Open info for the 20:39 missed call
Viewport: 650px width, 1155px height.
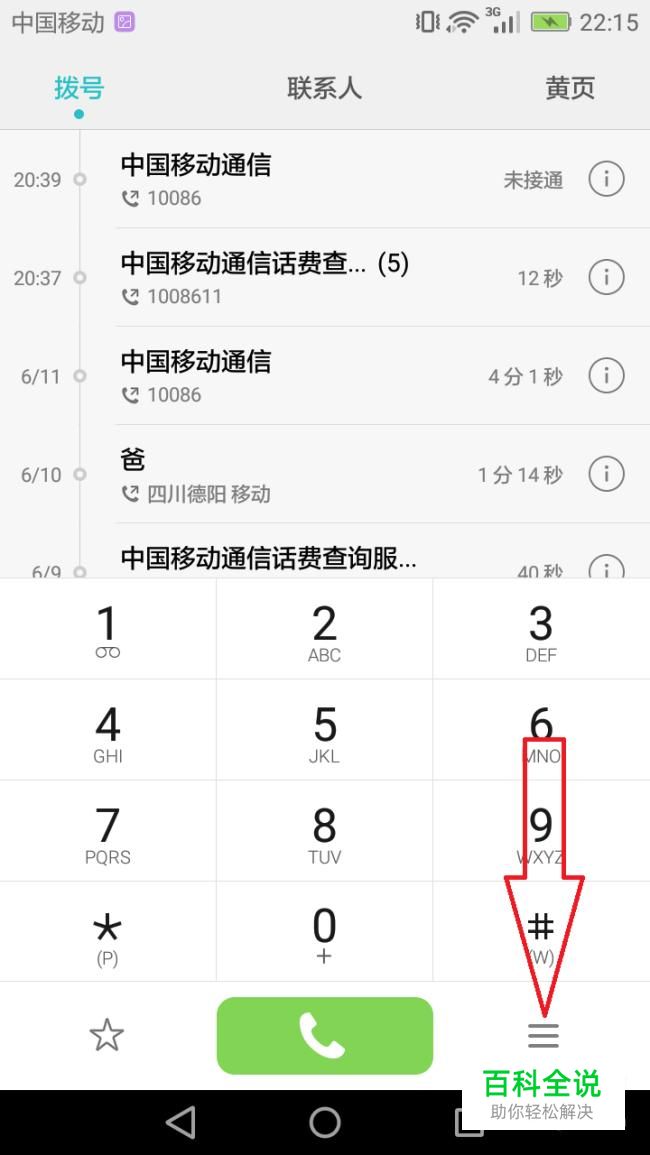(606, 179)
